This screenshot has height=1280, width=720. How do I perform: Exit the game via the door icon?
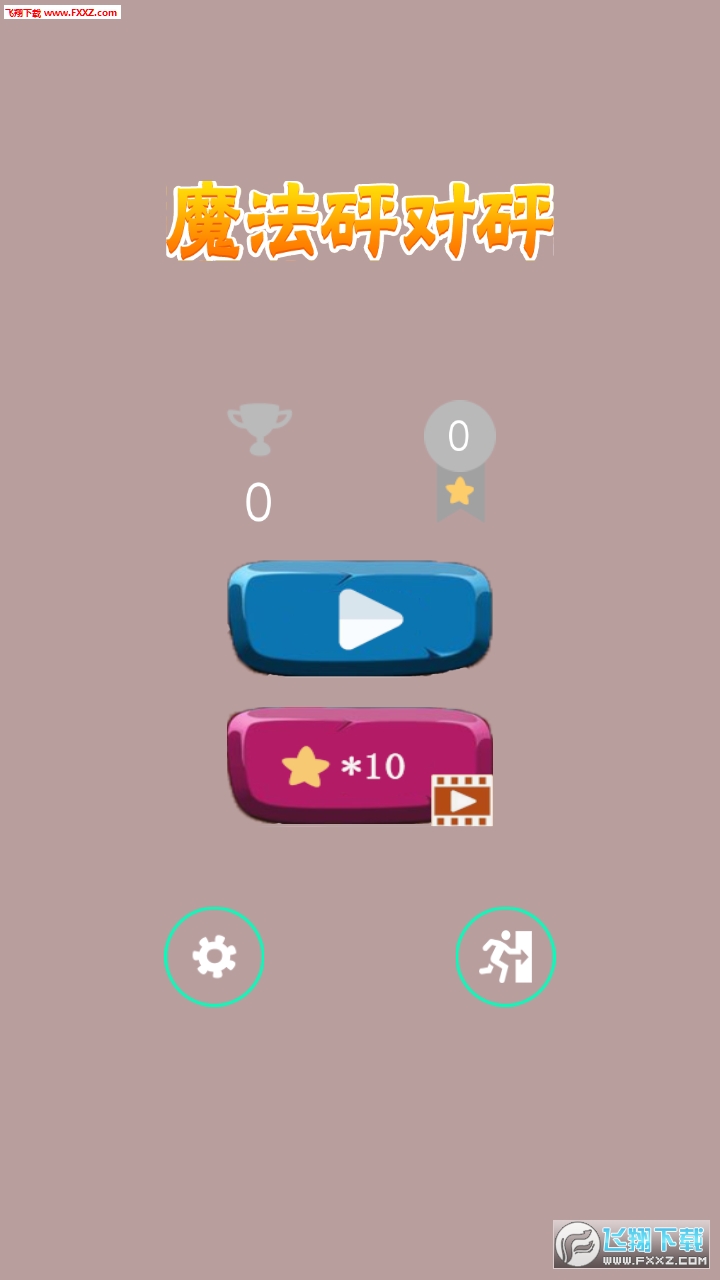pyautogui.click(x=505, y=957)
